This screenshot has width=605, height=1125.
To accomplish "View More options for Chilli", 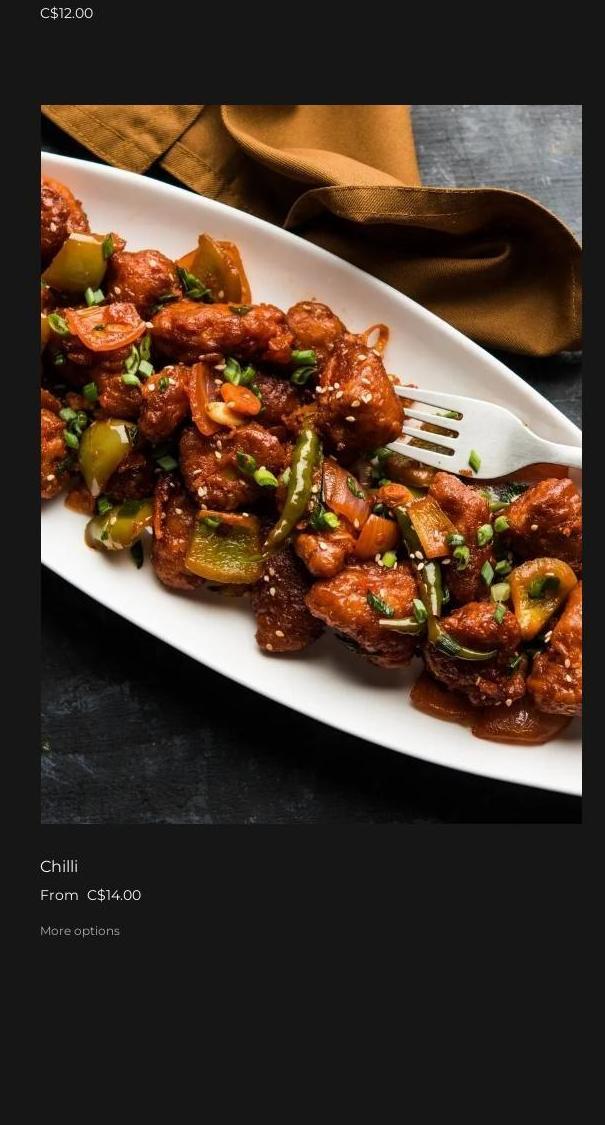I will click(x=80, y=931).
